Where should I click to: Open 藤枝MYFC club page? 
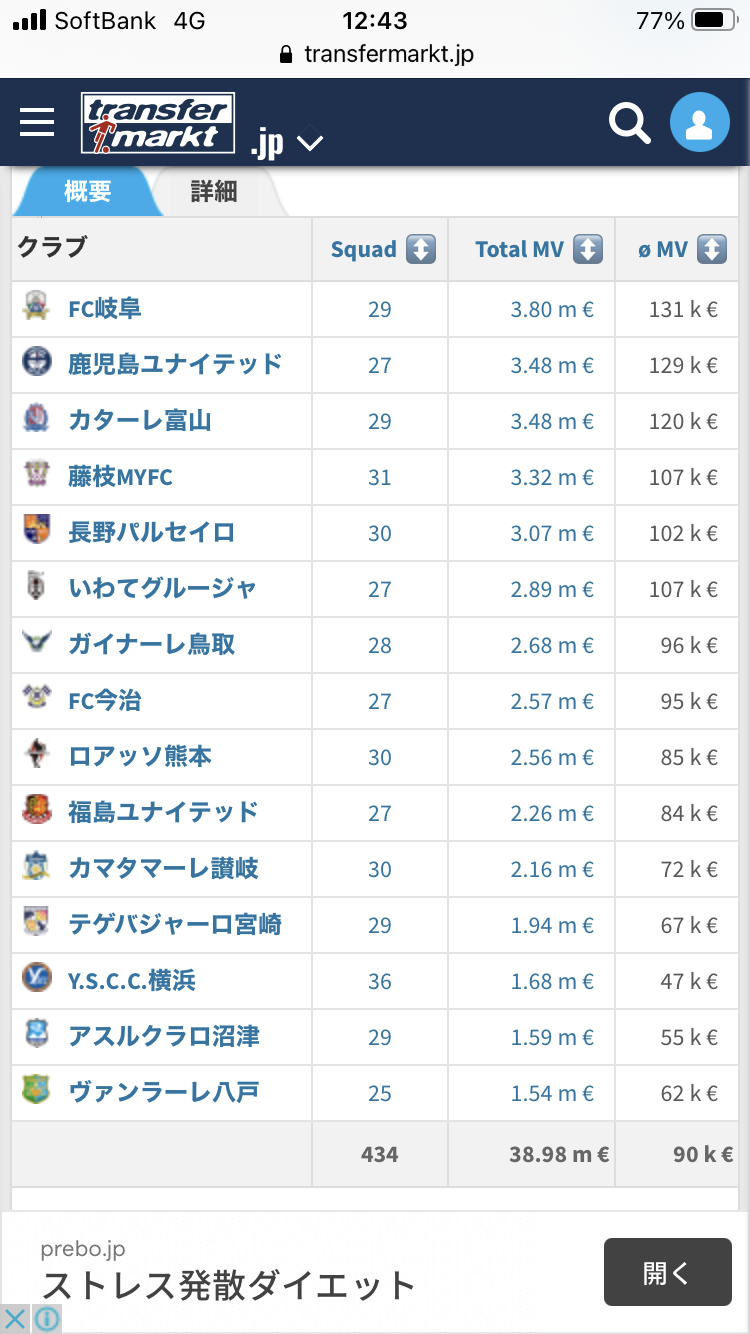(x=120, y=476)
